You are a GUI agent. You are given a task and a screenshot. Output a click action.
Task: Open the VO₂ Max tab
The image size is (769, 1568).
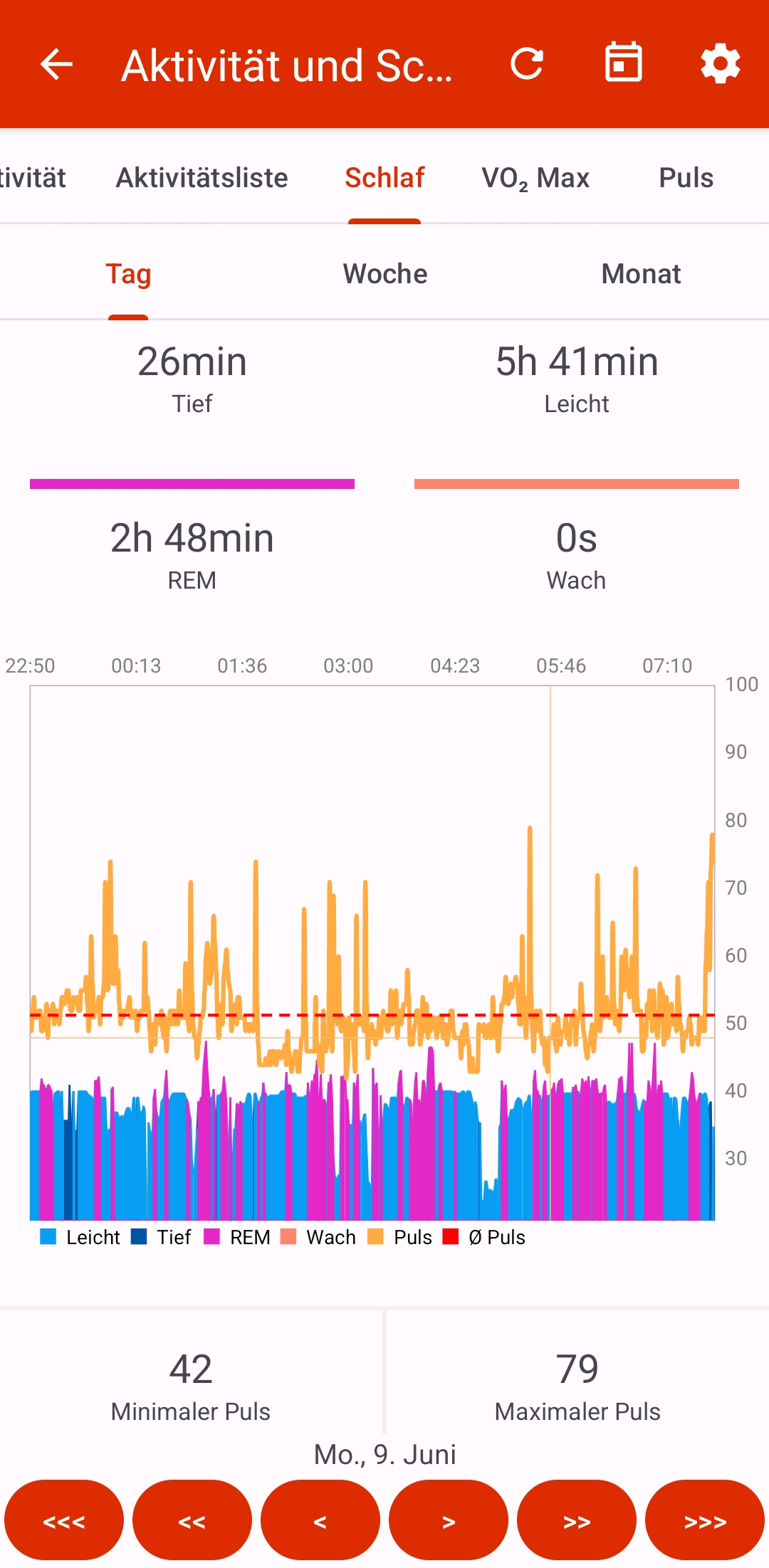click(535, 178)
